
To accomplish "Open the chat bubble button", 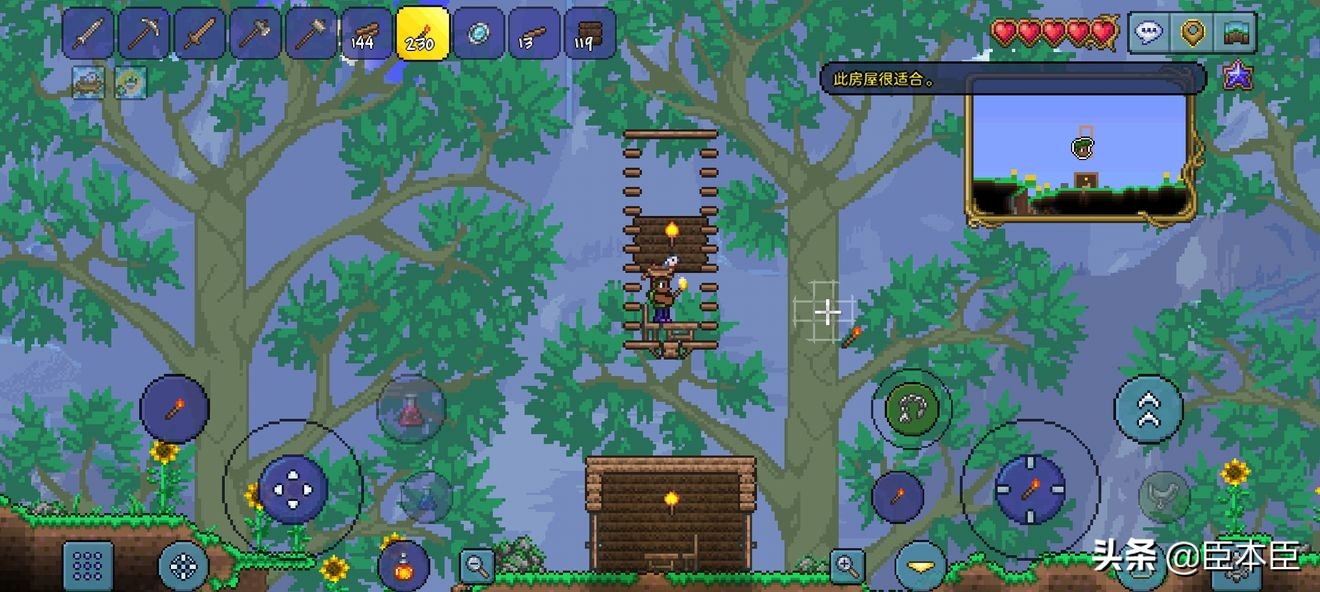I will [x=1150, y=33].
